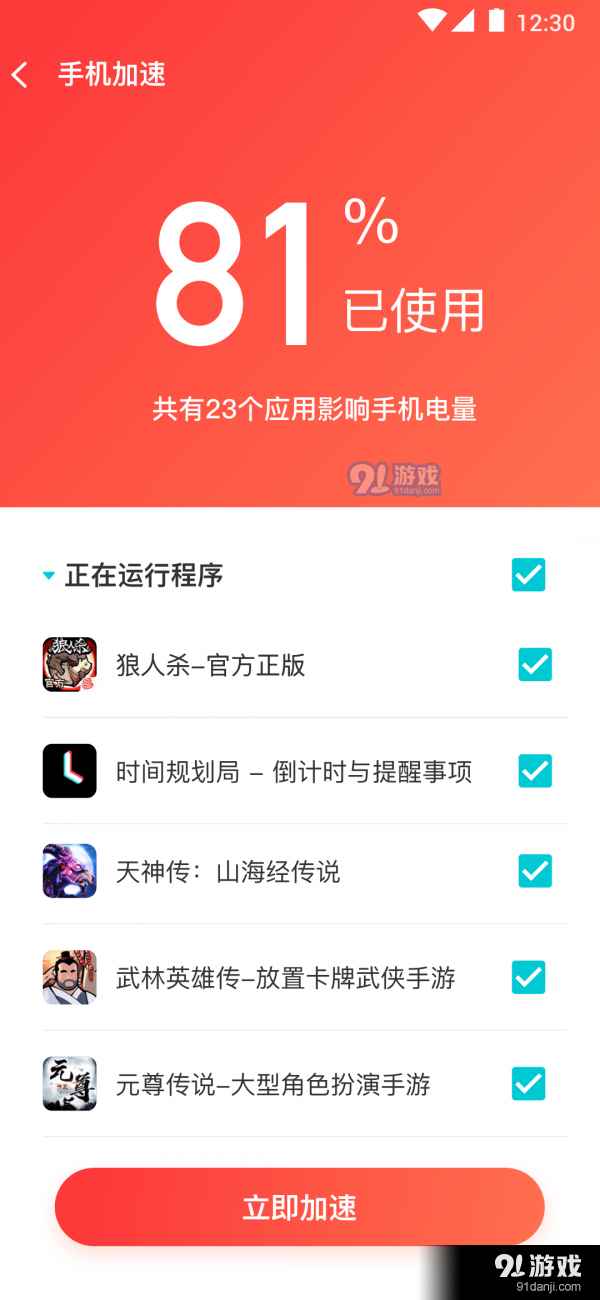Untick 天神传：山海经传说

[535, 870]
